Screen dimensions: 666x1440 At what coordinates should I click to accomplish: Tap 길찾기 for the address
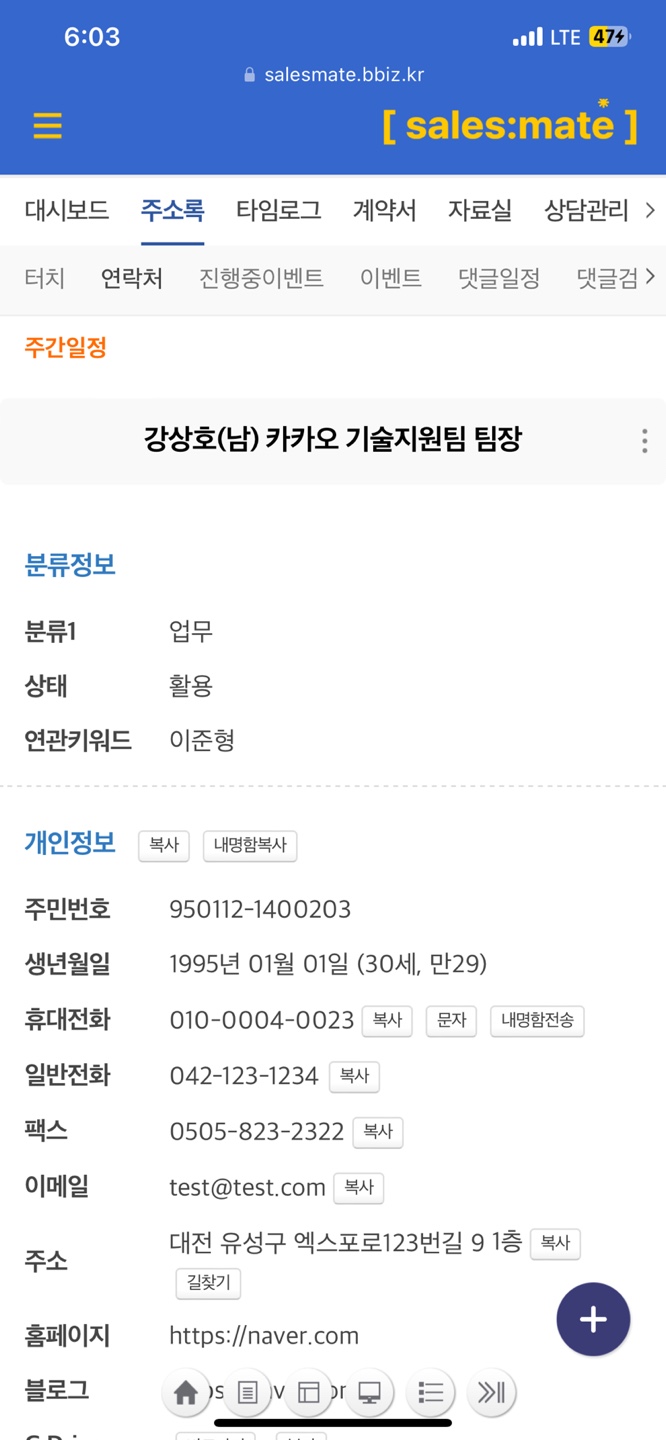pyautogui.click(x=208, y=1283)
